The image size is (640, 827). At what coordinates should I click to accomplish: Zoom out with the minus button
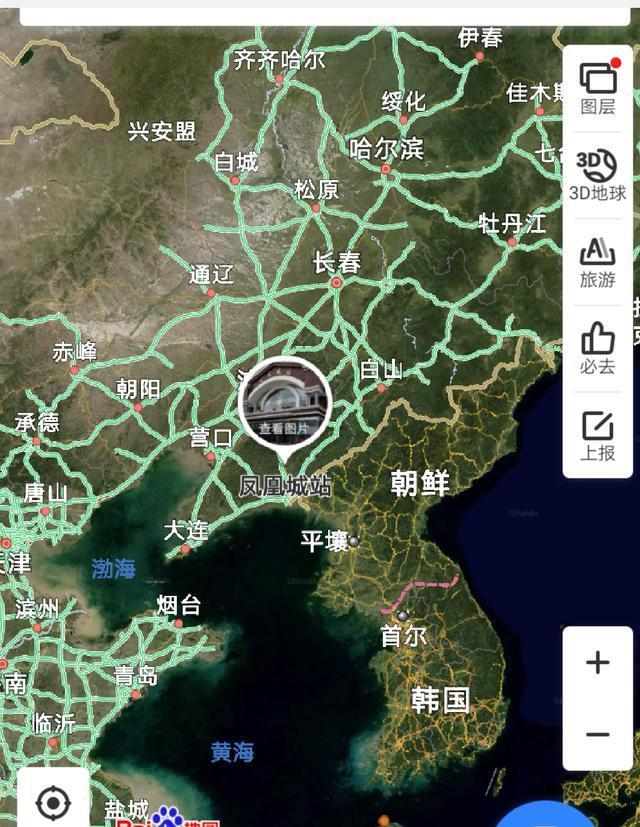coord(598,735)
